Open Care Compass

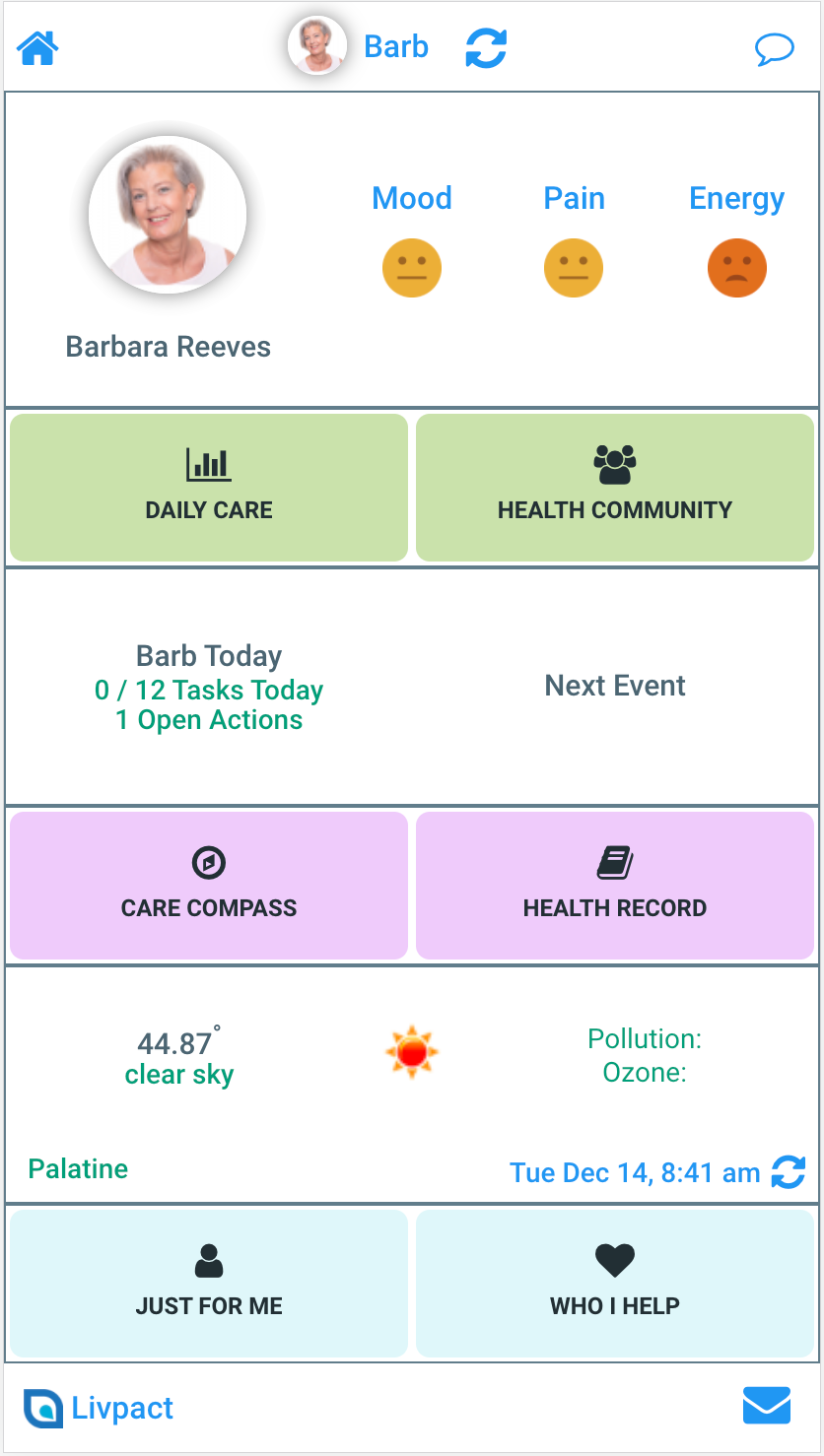[x=209, y=886]
